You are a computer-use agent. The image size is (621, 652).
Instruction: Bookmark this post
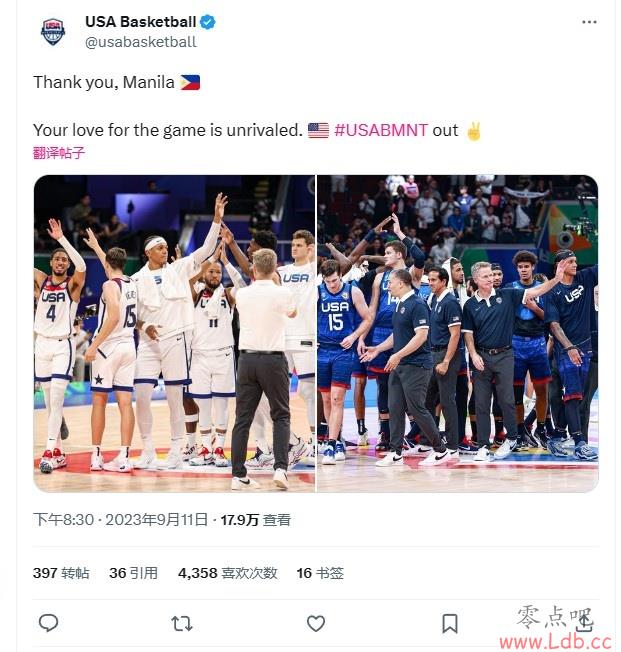point(450,623)
